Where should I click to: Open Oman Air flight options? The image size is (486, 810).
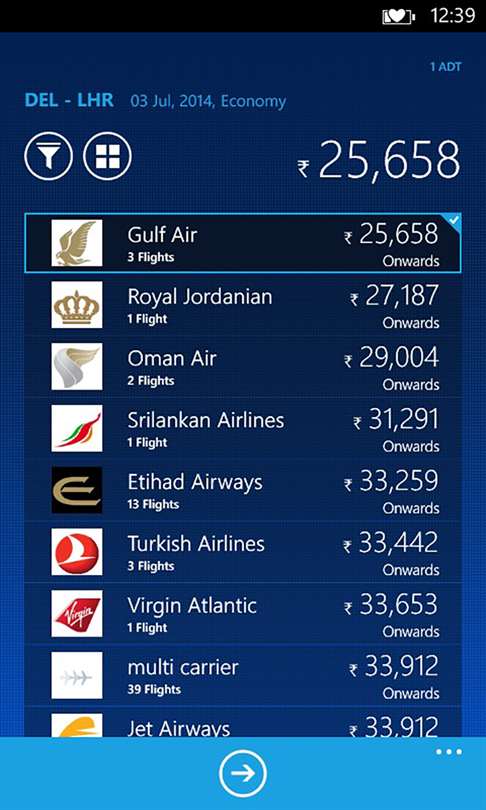pyautogui.click(x=243, y=366)
